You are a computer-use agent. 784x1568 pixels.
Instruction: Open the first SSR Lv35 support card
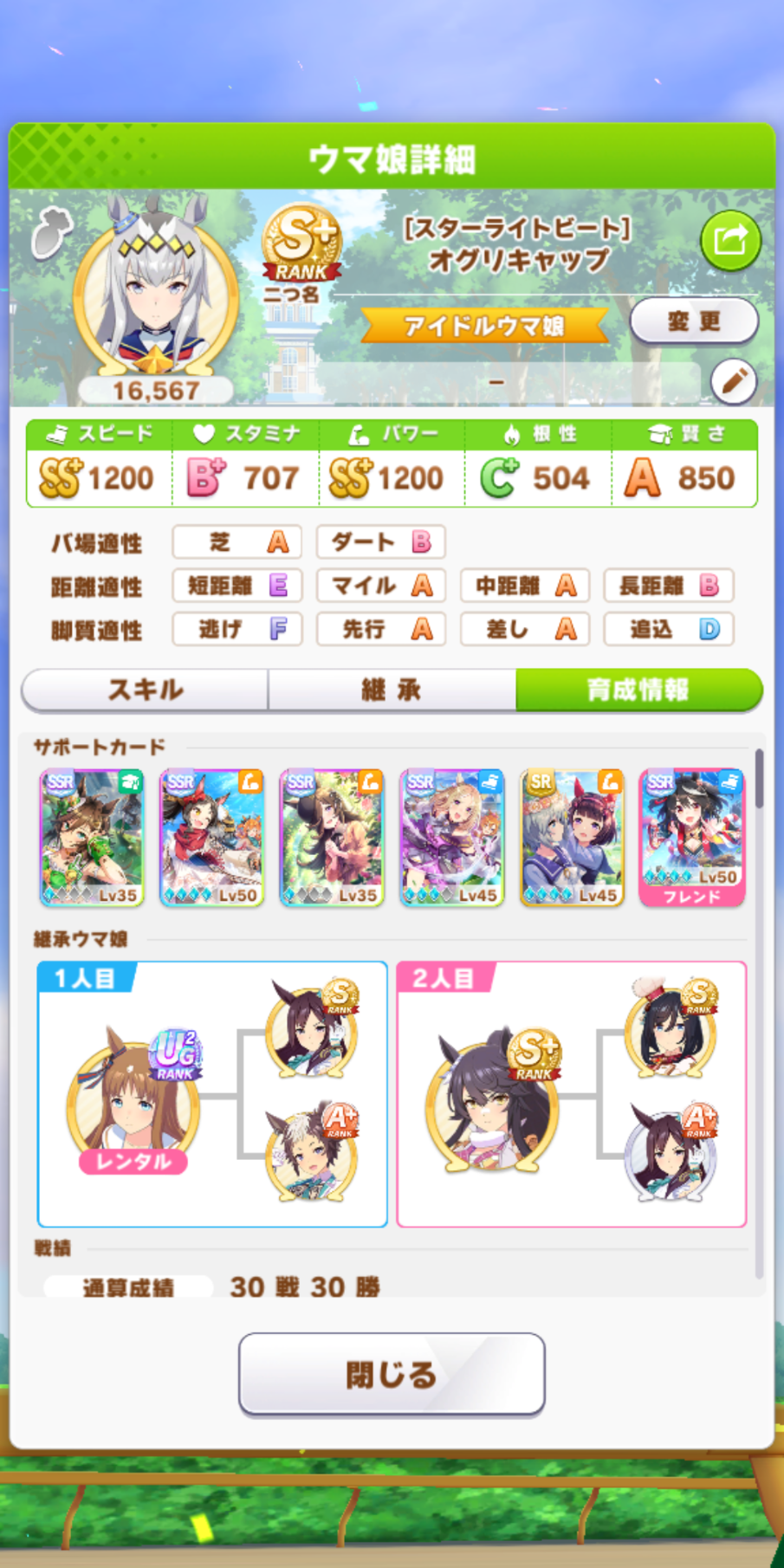(92, 838)
